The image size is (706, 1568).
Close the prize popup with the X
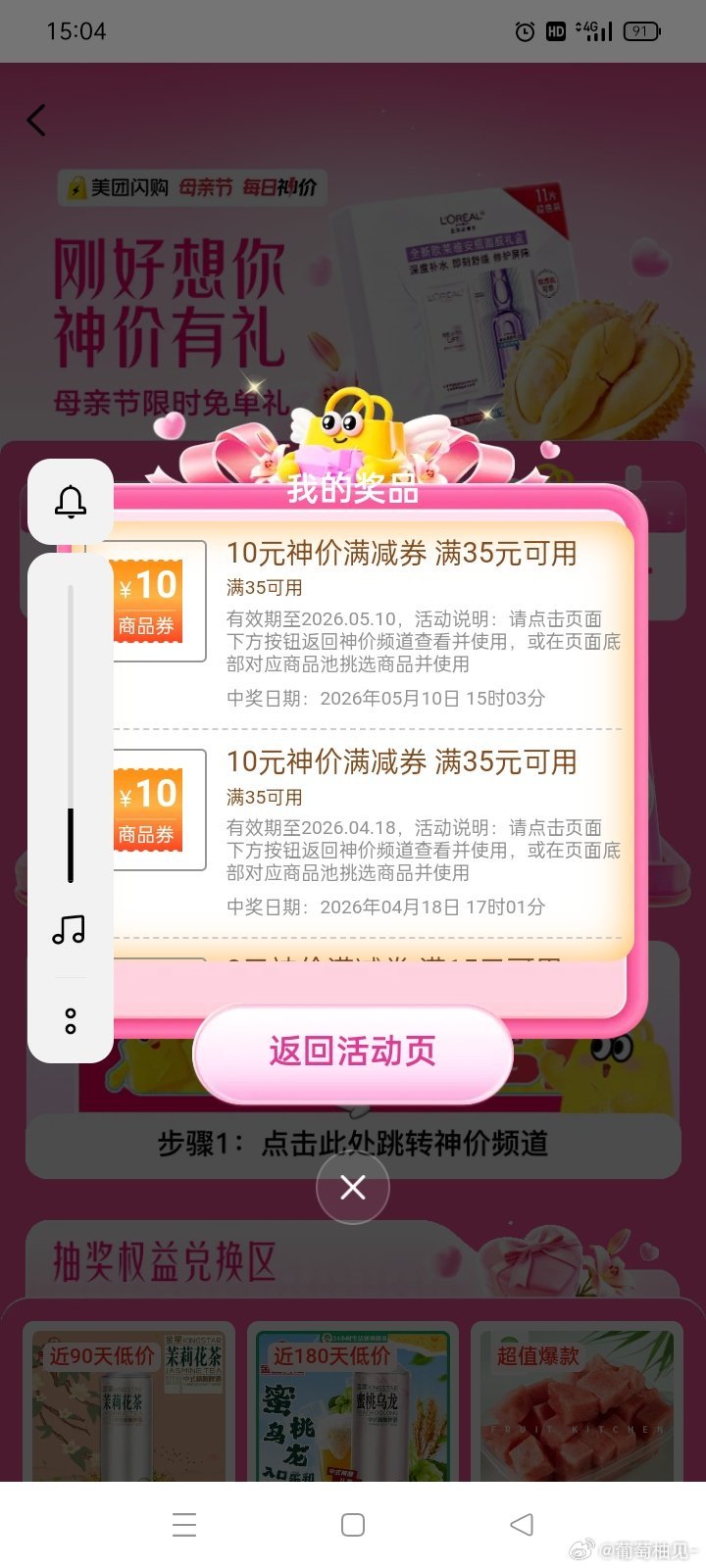click(x=353, y=1188)
